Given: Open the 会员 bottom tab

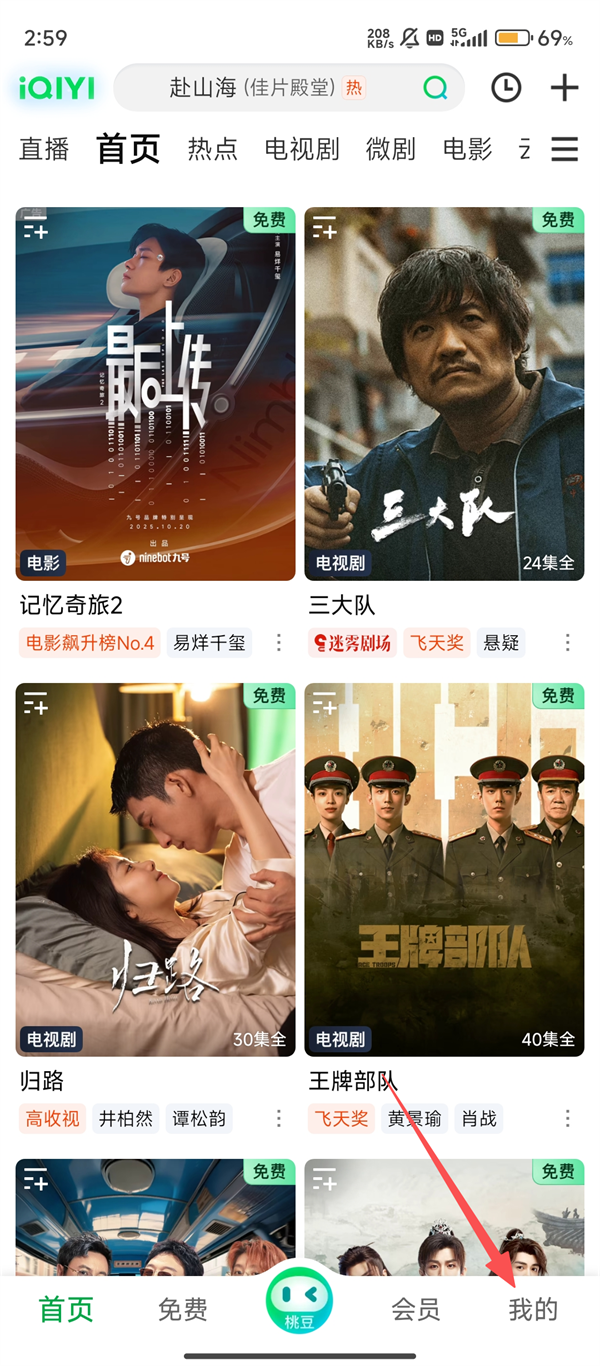Looking at the screenshot, I should (416, 1310).
